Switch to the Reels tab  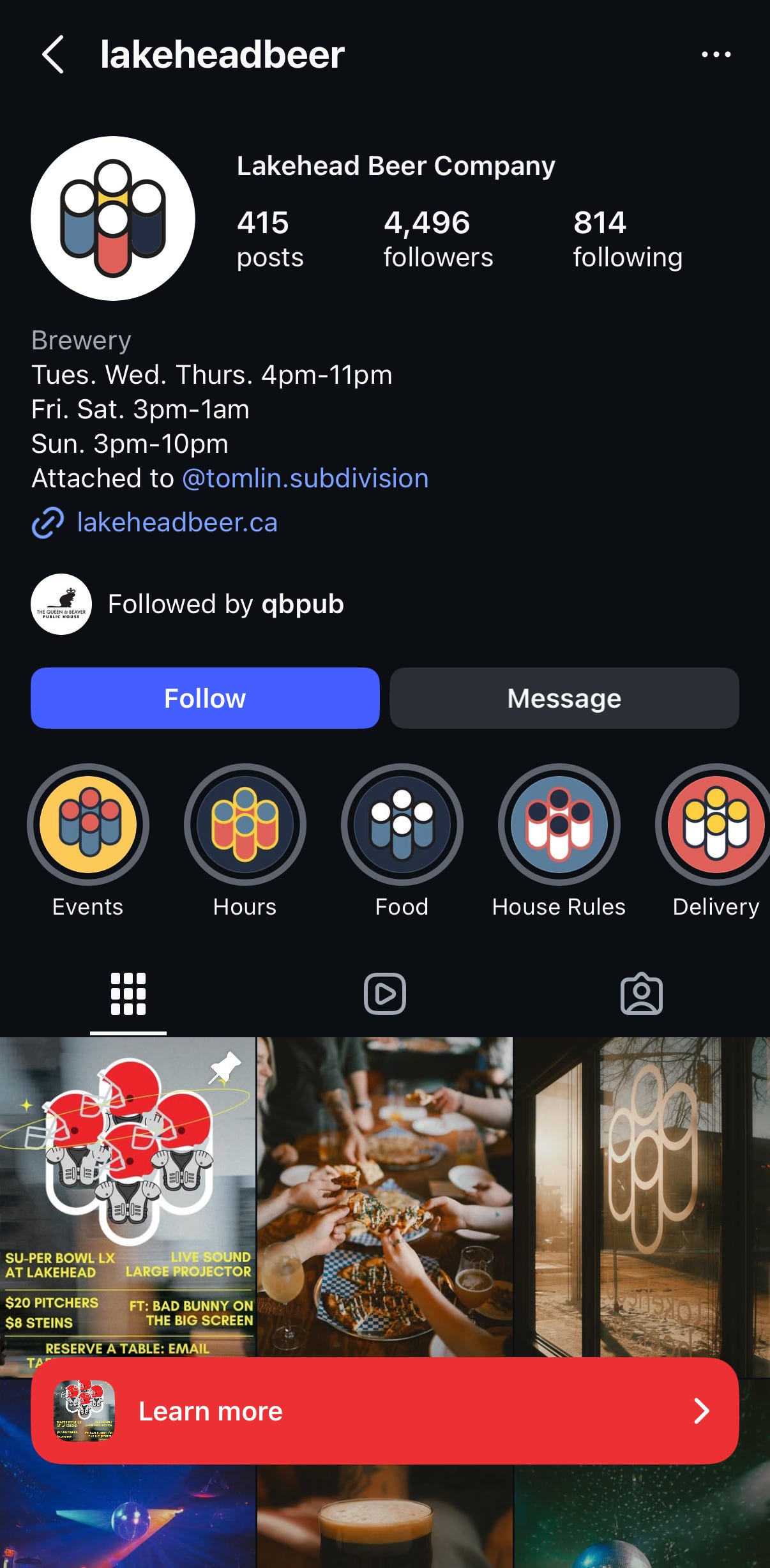click(384, 994)
